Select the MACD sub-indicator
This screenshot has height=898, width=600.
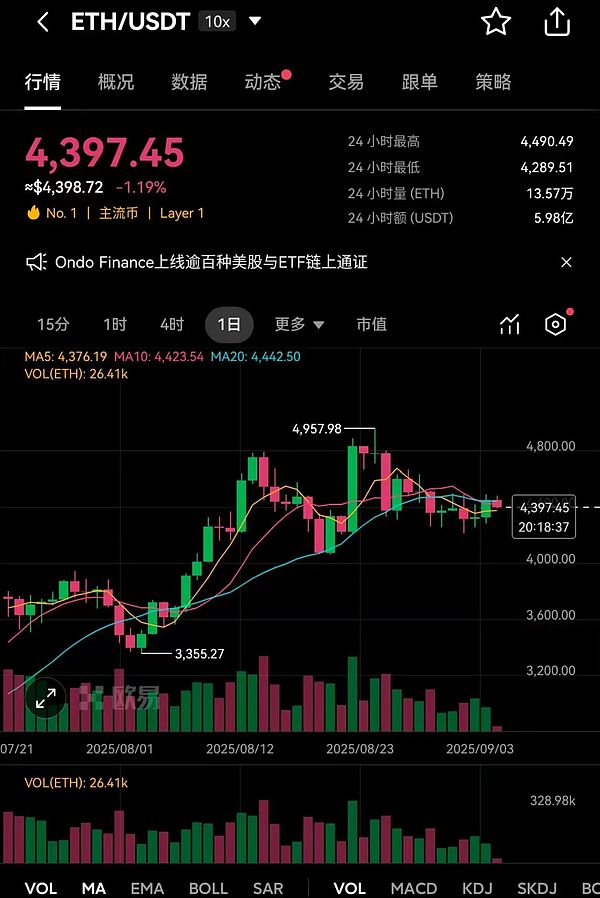coord(414,888)
